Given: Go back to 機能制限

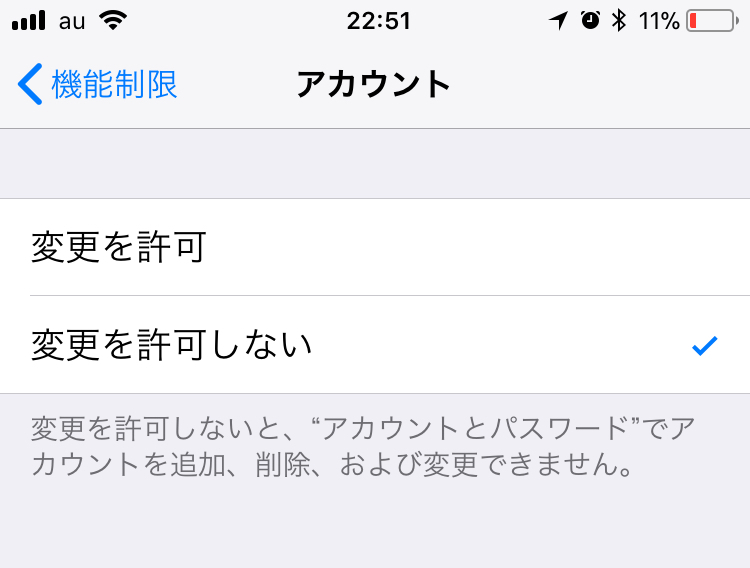Looking at the screenshot, I should (98, 85).
